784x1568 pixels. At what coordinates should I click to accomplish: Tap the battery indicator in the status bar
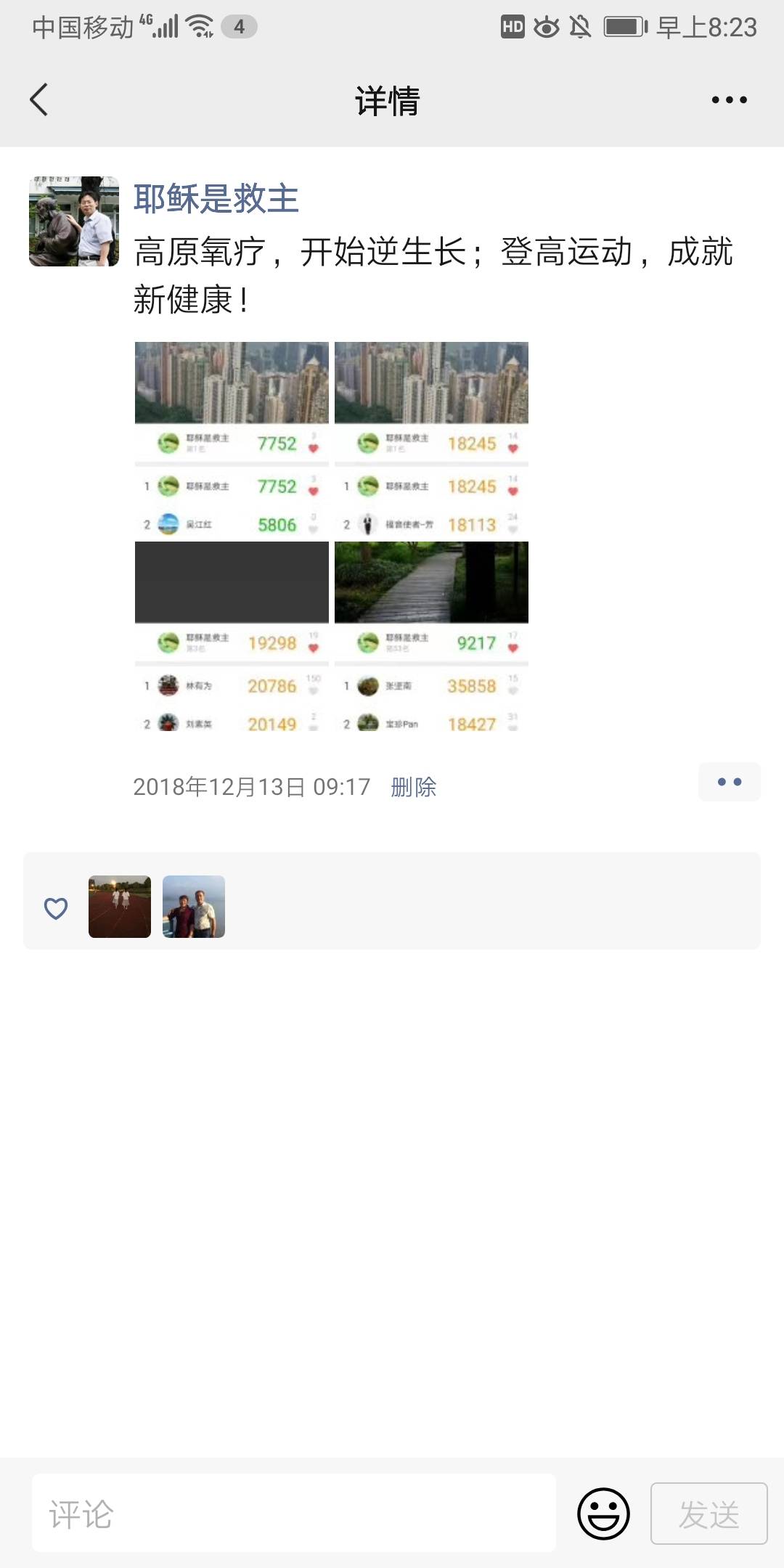624,25
